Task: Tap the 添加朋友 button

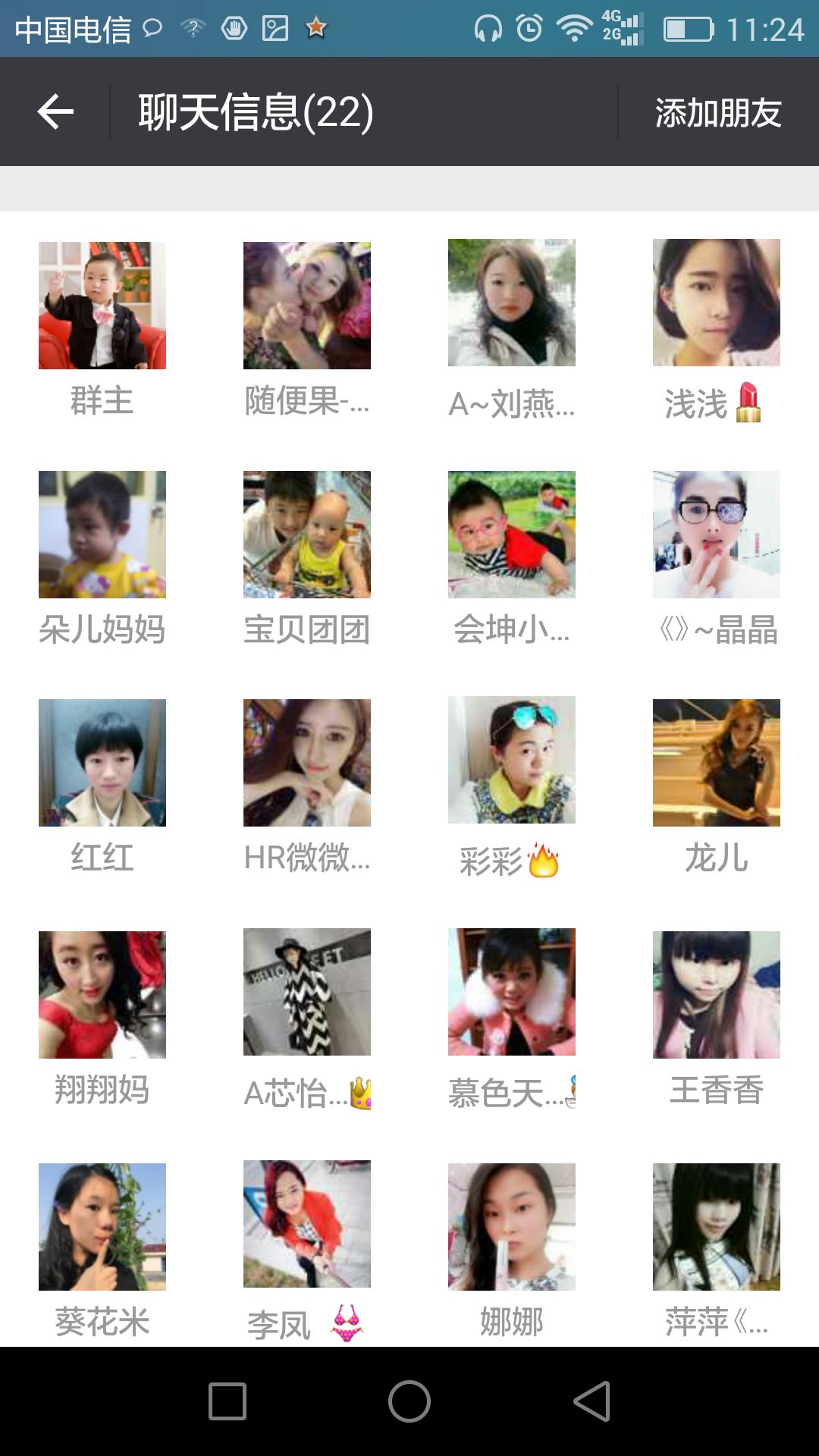Action: pyautogui.click(x=717, y=112)
